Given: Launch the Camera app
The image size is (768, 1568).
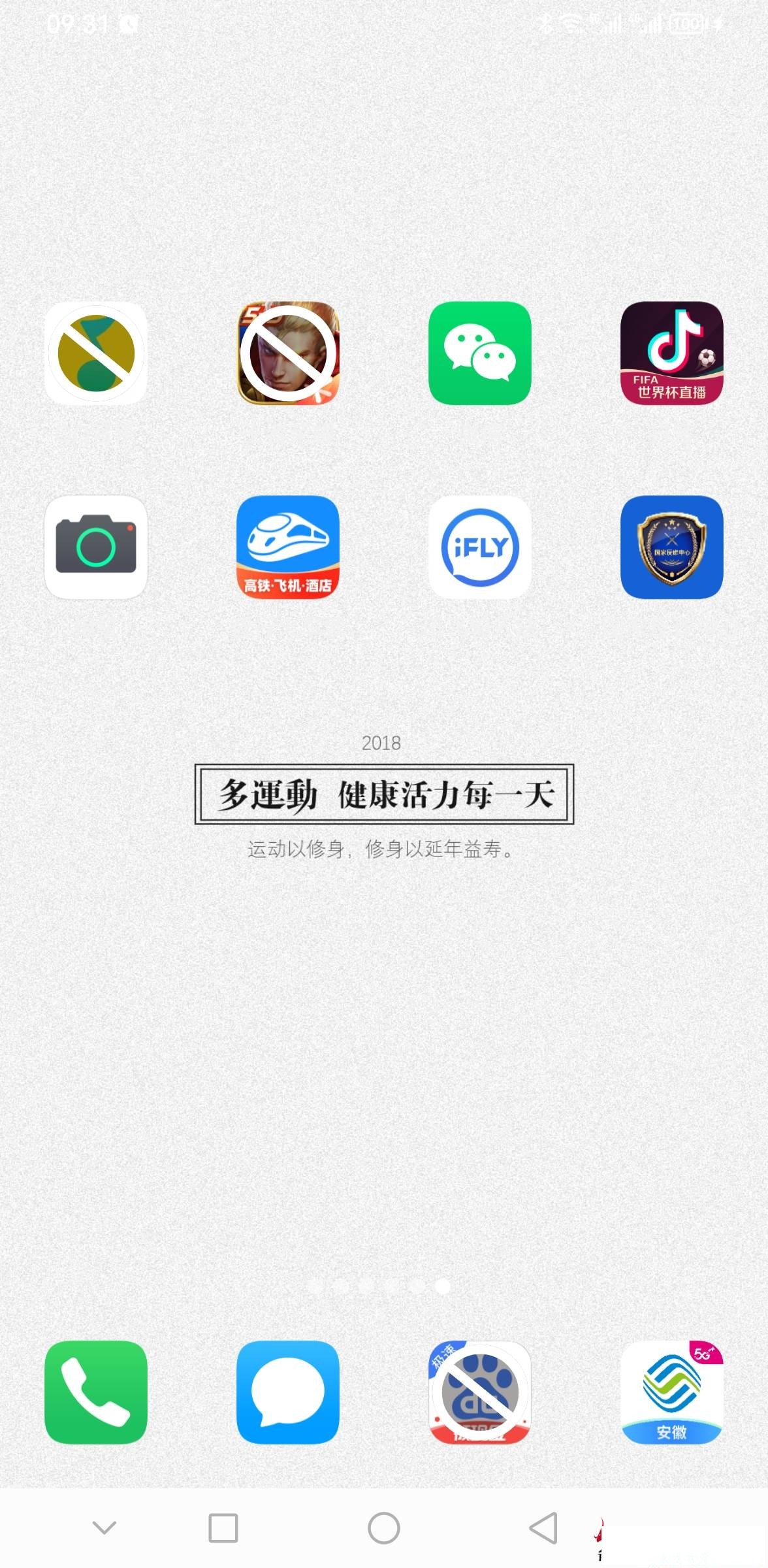Looking at the screenshot, I should [x=96, y=547].
